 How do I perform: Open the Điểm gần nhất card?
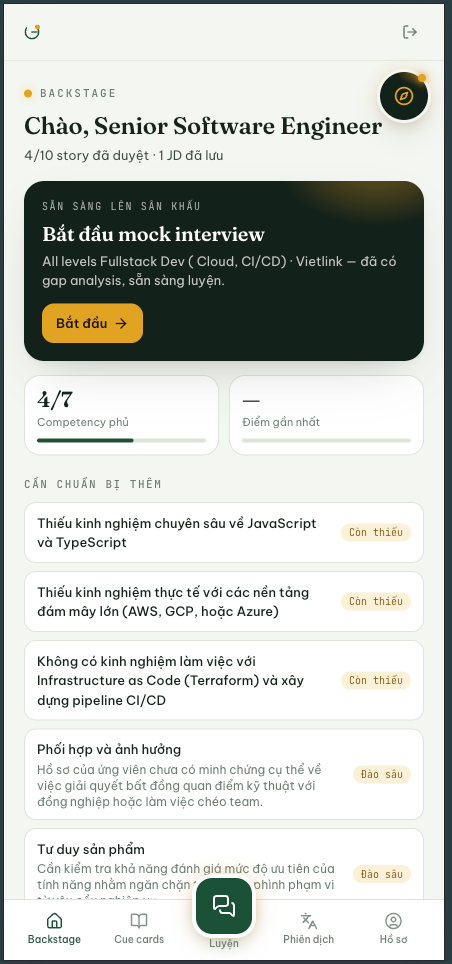coord(327,415)
